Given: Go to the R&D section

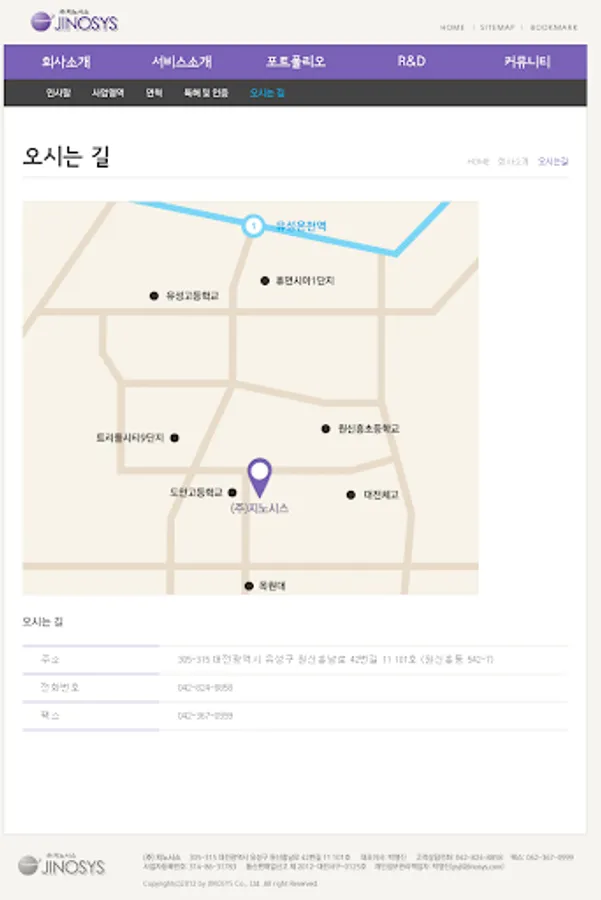Looking at the screenshot, I should [412, 61].
